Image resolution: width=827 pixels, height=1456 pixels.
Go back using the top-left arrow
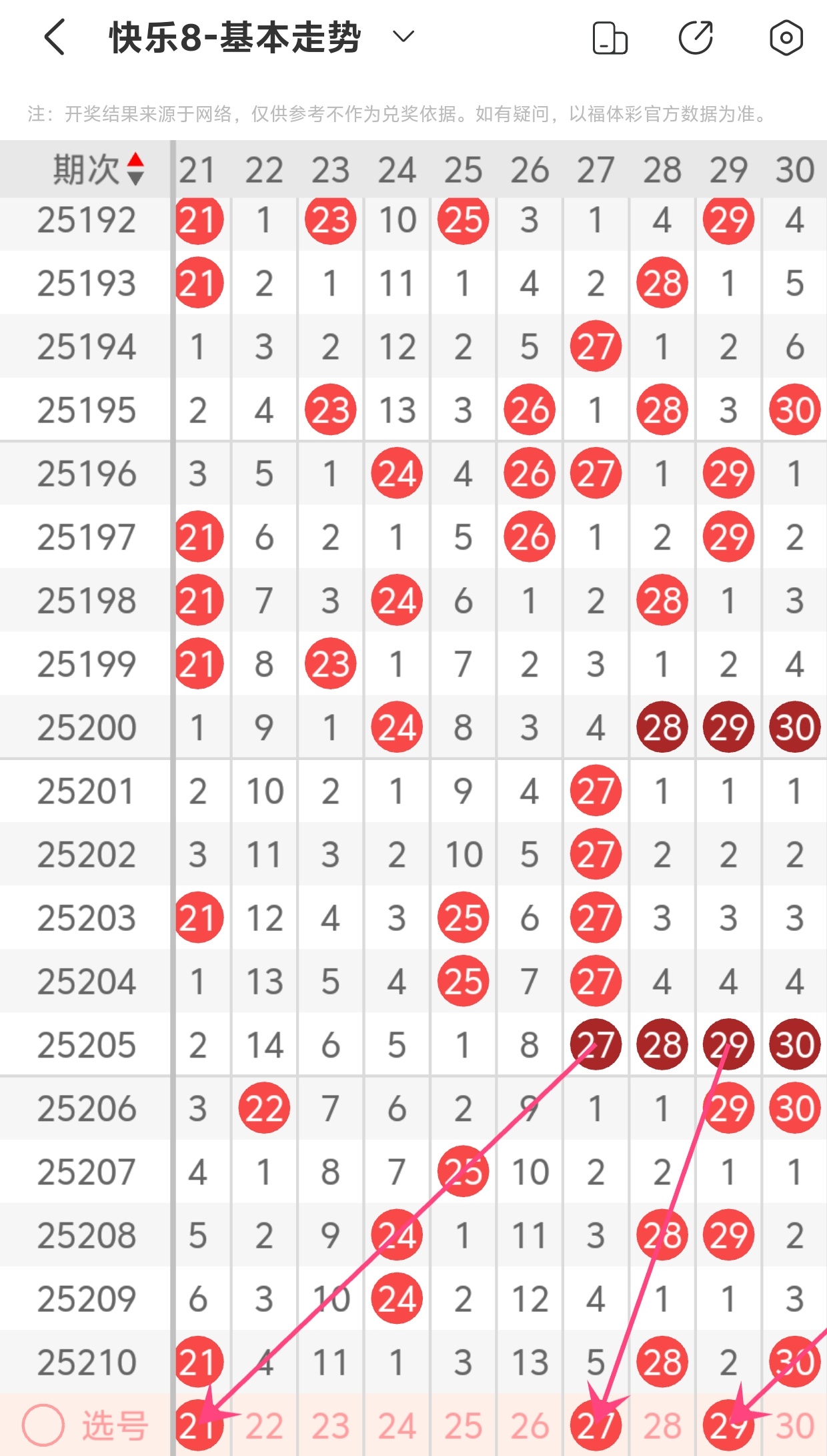55,37
